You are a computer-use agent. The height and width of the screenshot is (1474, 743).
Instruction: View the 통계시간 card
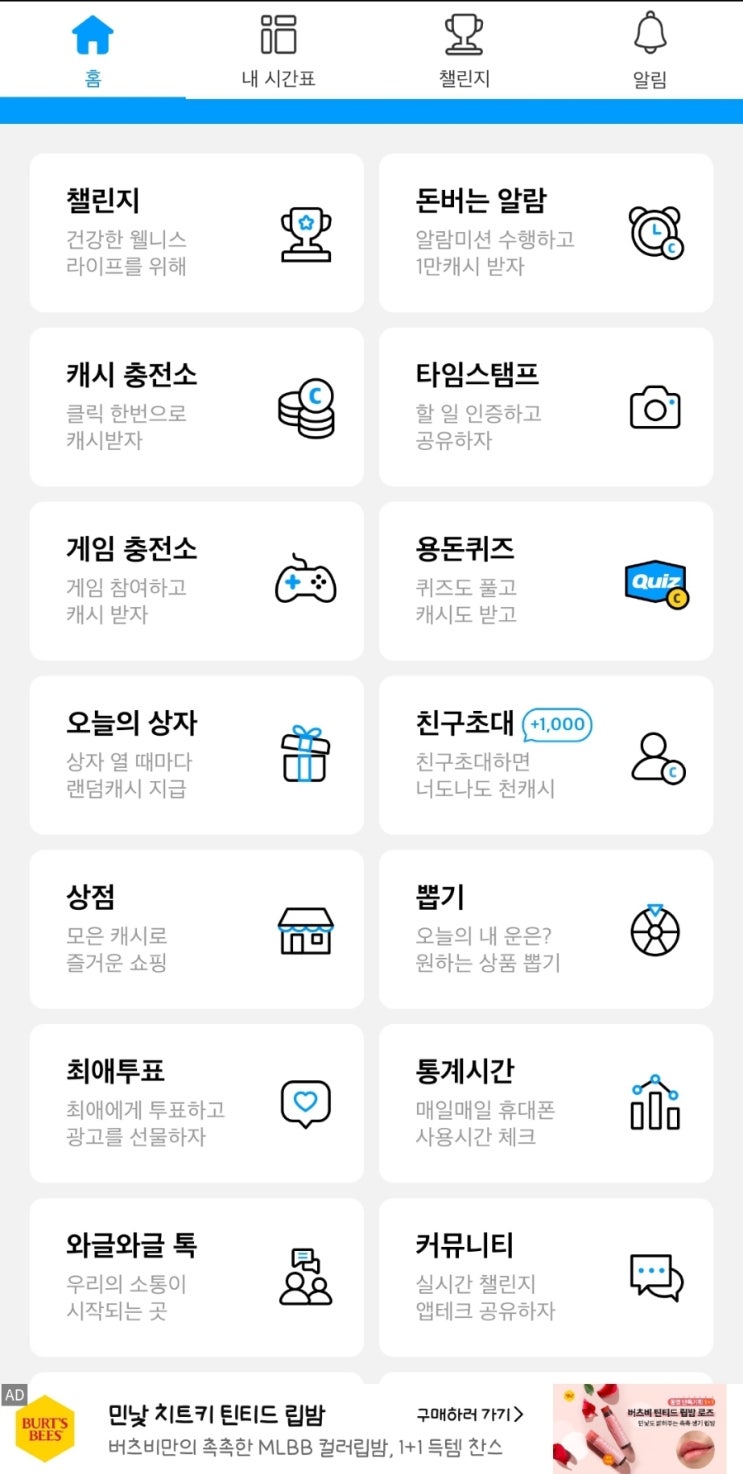click(x=546, y=1103)
